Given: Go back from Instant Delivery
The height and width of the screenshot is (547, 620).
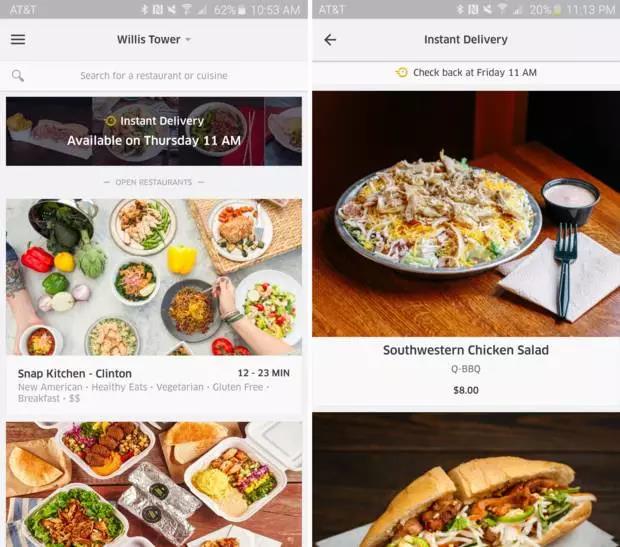Looking at the screenshot, I should [x=330, y=40].
